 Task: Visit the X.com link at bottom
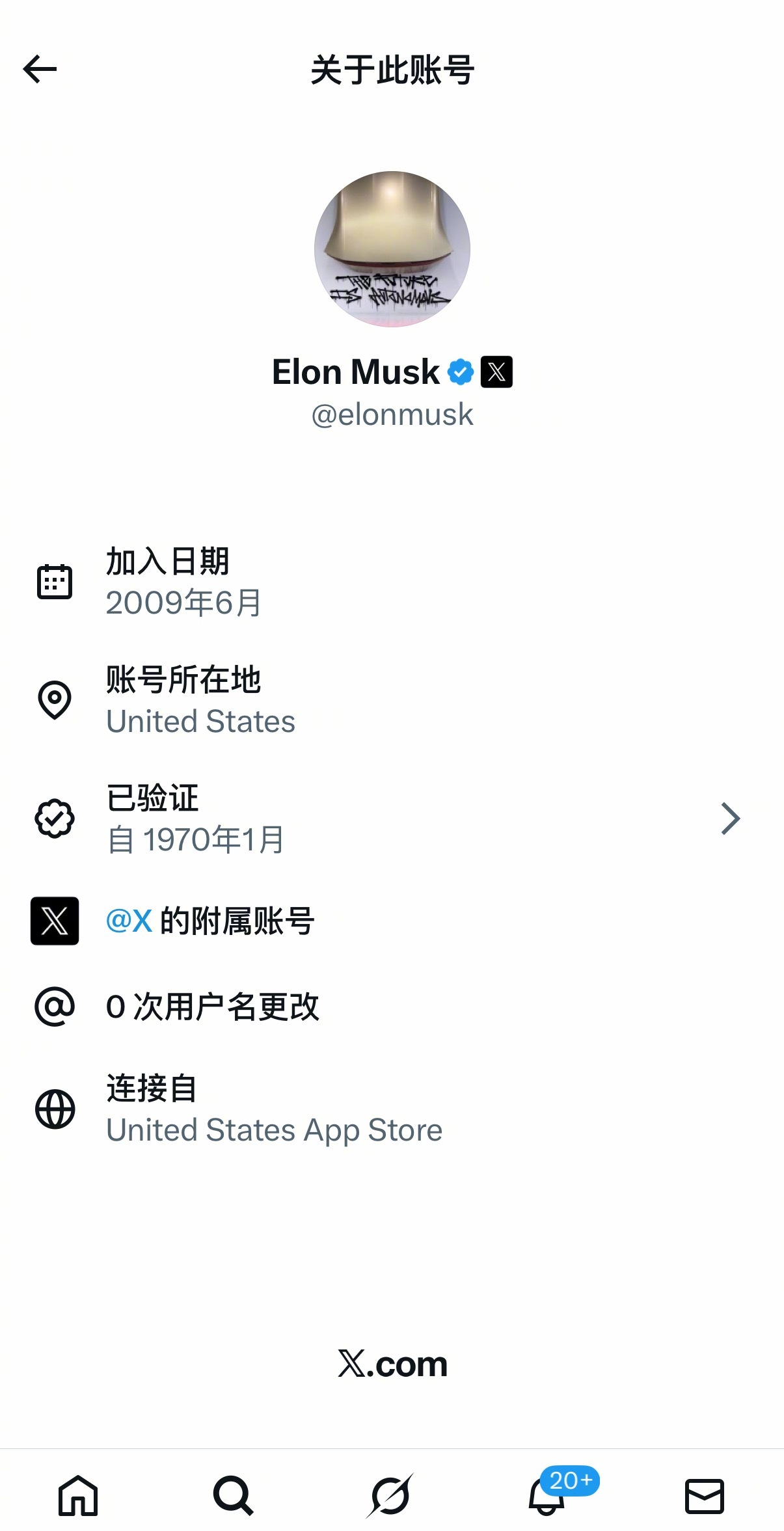coord(392,1363)
